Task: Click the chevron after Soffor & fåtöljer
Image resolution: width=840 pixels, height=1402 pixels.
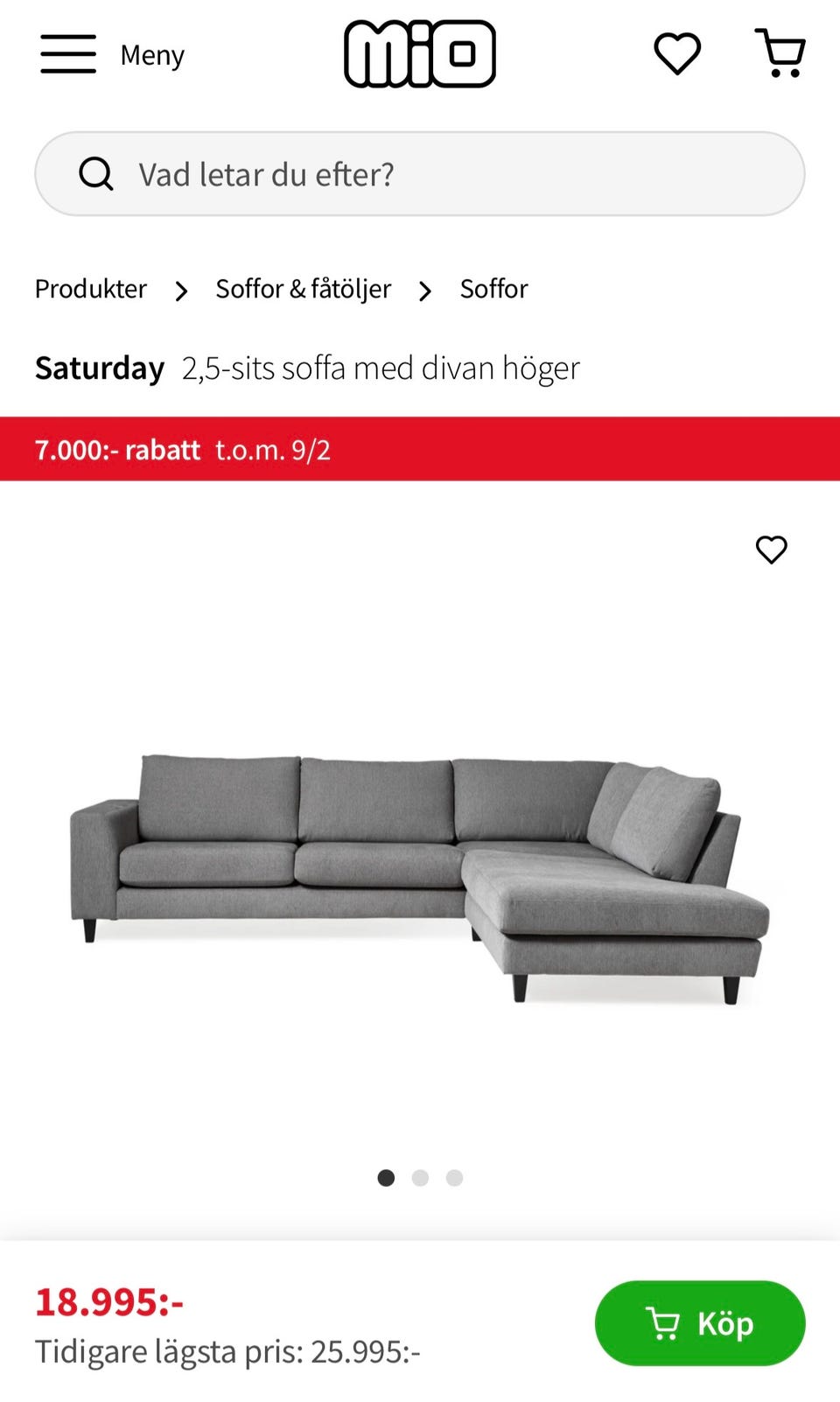Action: click(x=426, y=291)
